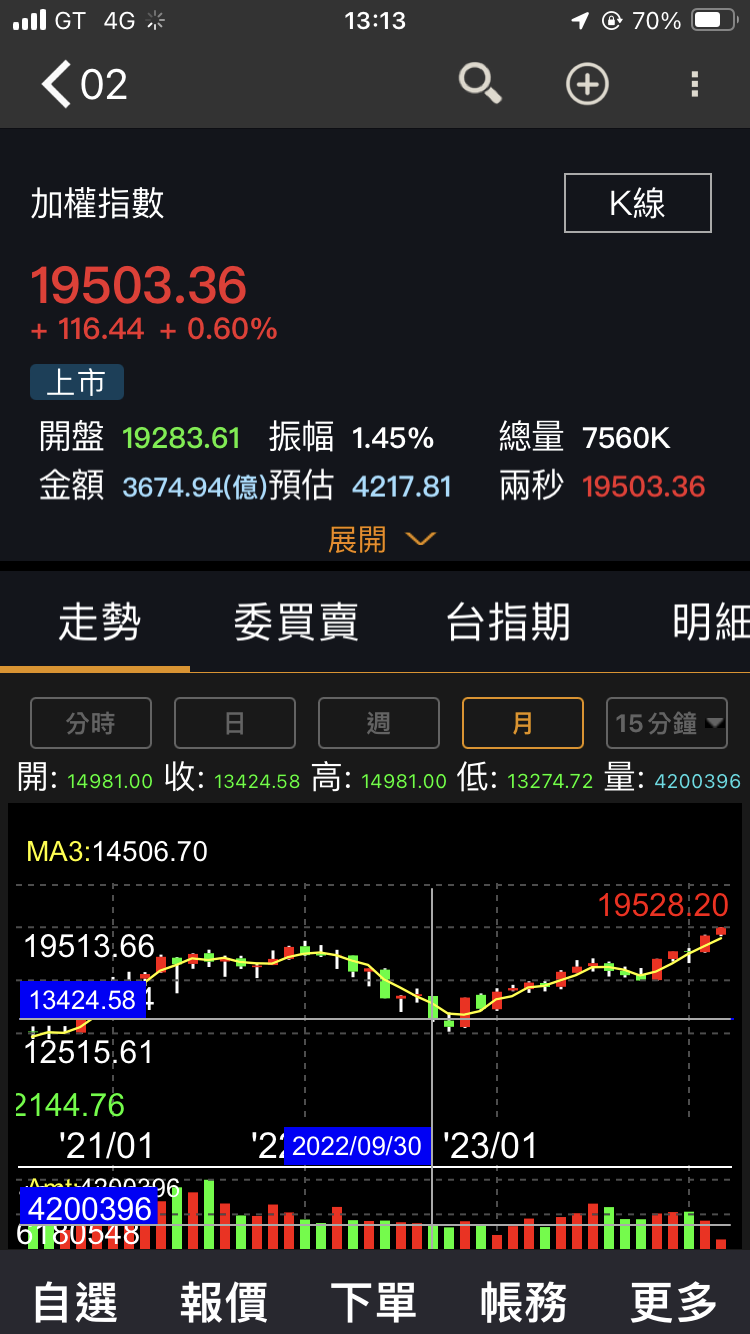Go to 自選 in bottom navigation
The height and width of the screenshot is (1334, 750).
75,1303
